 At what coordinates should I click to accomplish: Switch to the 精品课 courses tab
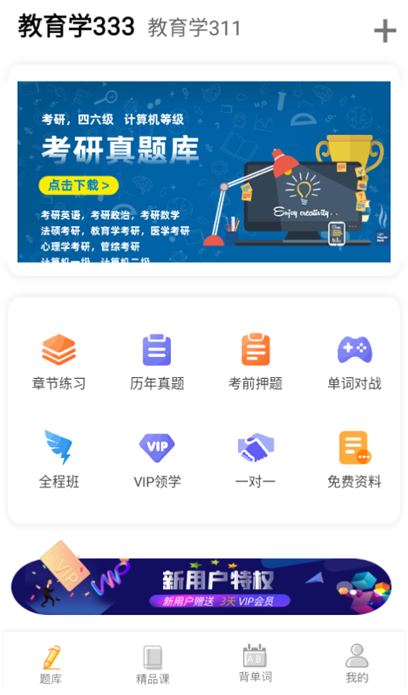[153, 664]
